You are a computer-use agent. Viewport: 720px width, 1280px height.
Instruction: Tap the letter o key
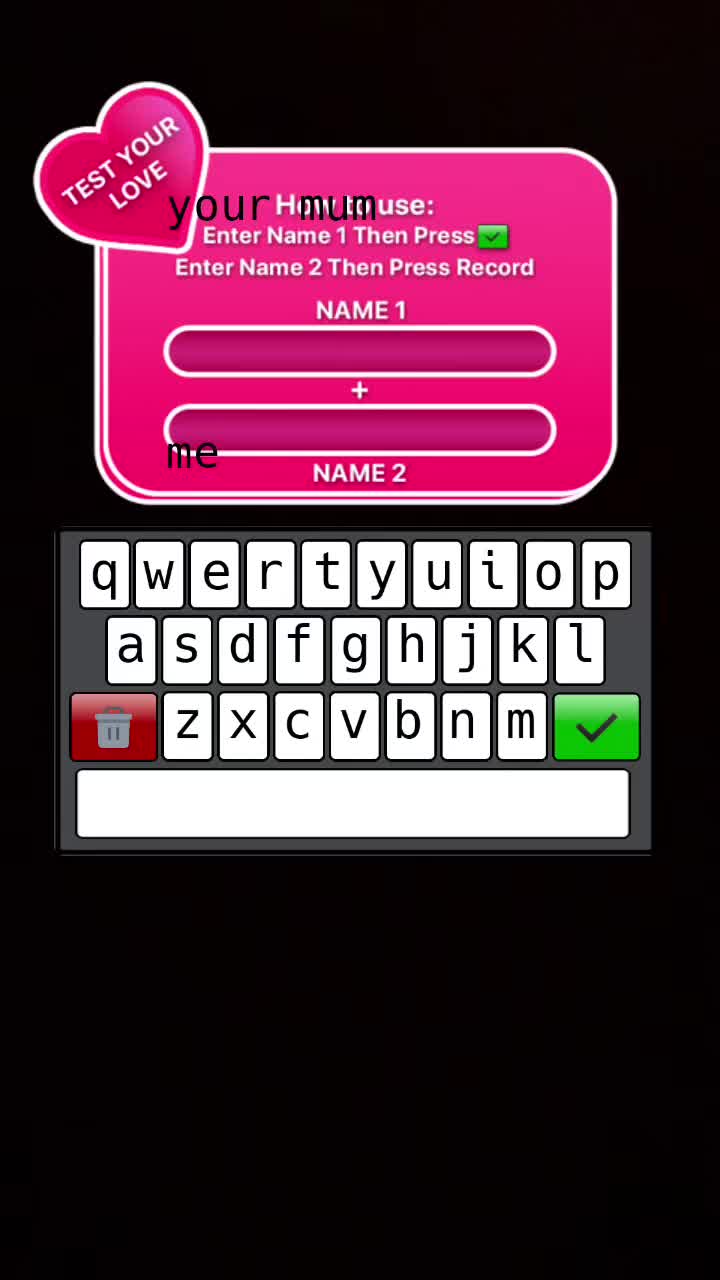pyautogui.click(x=549, y=575)
